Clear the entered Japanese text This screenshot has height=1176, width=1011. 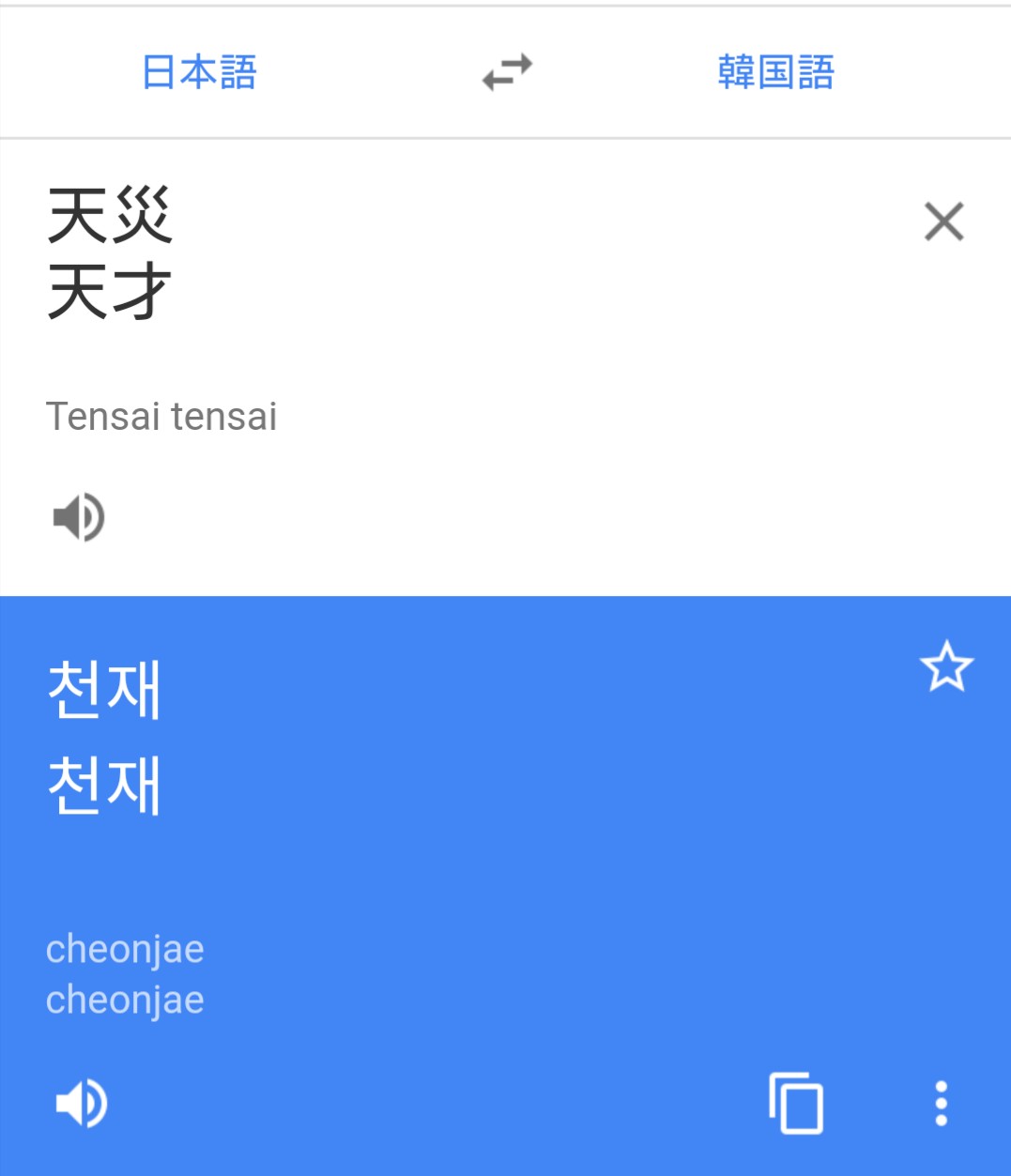coord(943,222)
